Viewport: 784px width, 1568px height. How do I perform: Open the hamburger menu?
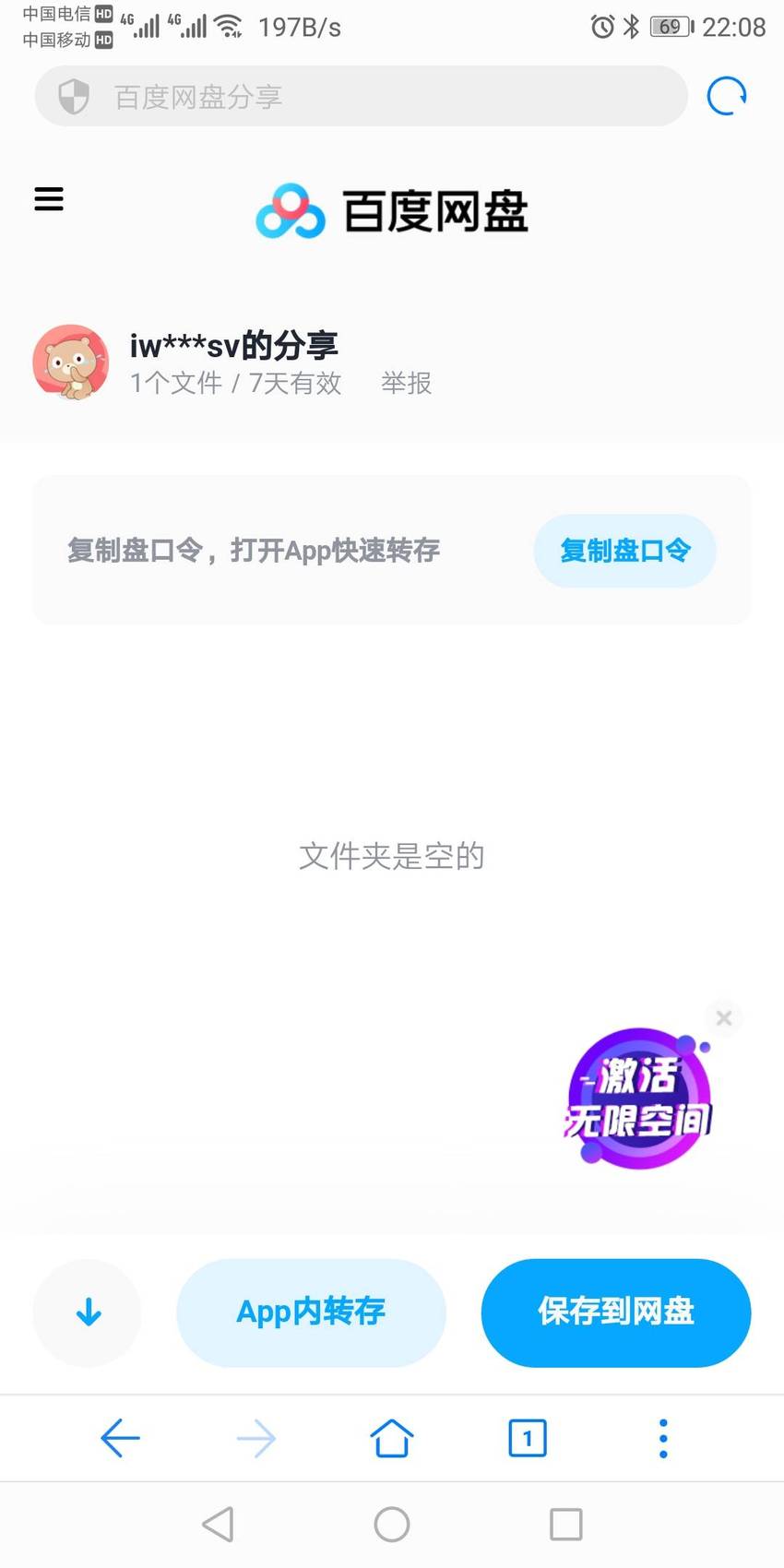tap(49, 199)
